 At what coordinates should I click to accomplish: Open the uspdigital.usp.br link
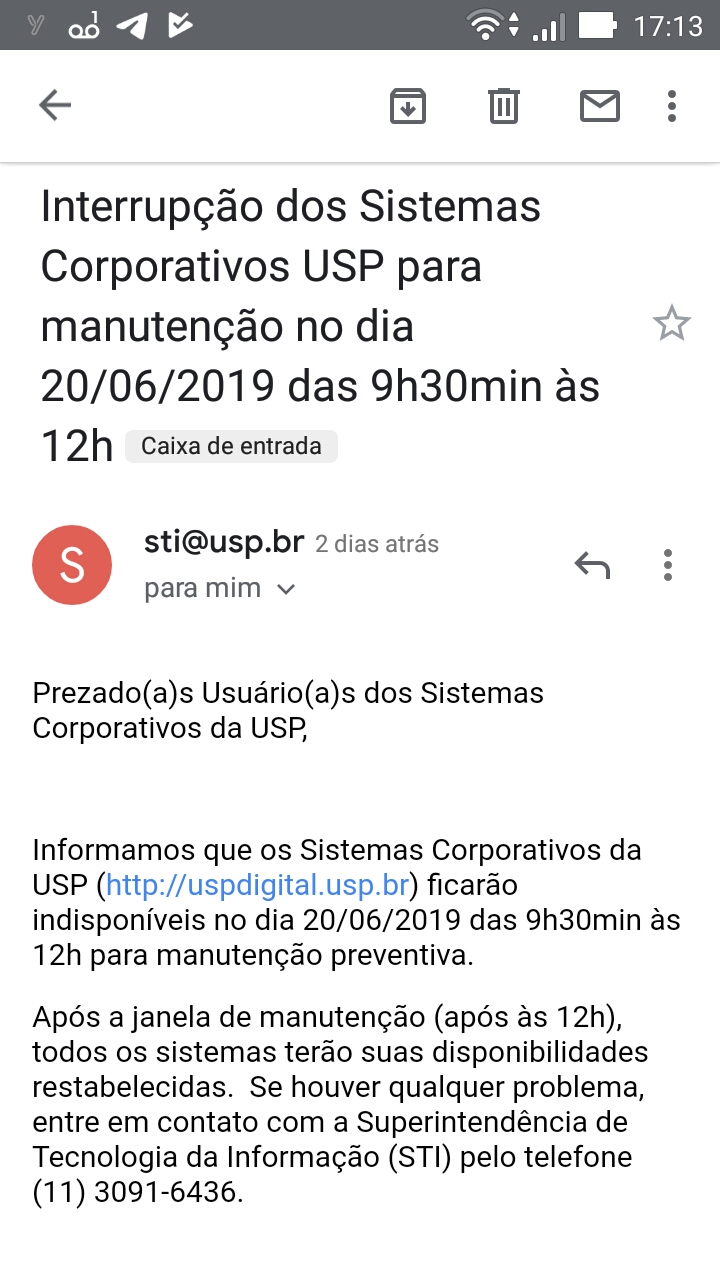(258, 885)
